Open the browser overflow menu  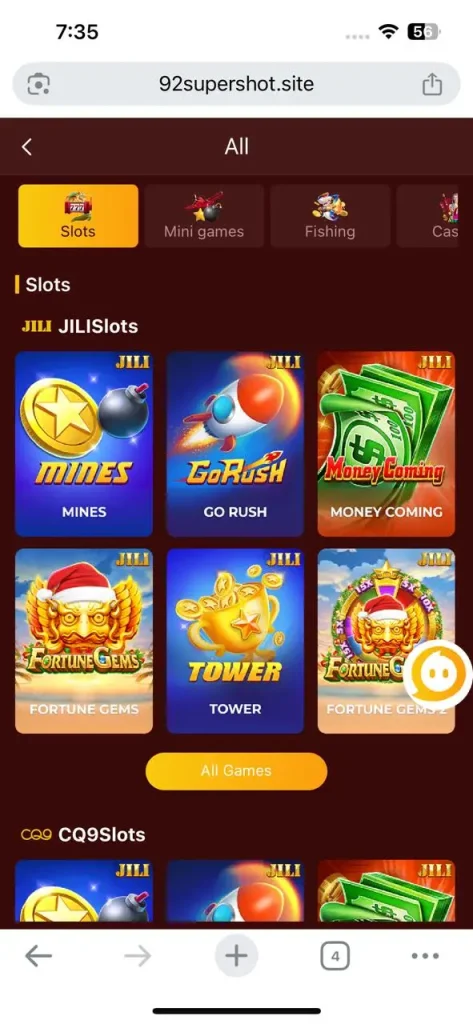click(x=425, y=956)
